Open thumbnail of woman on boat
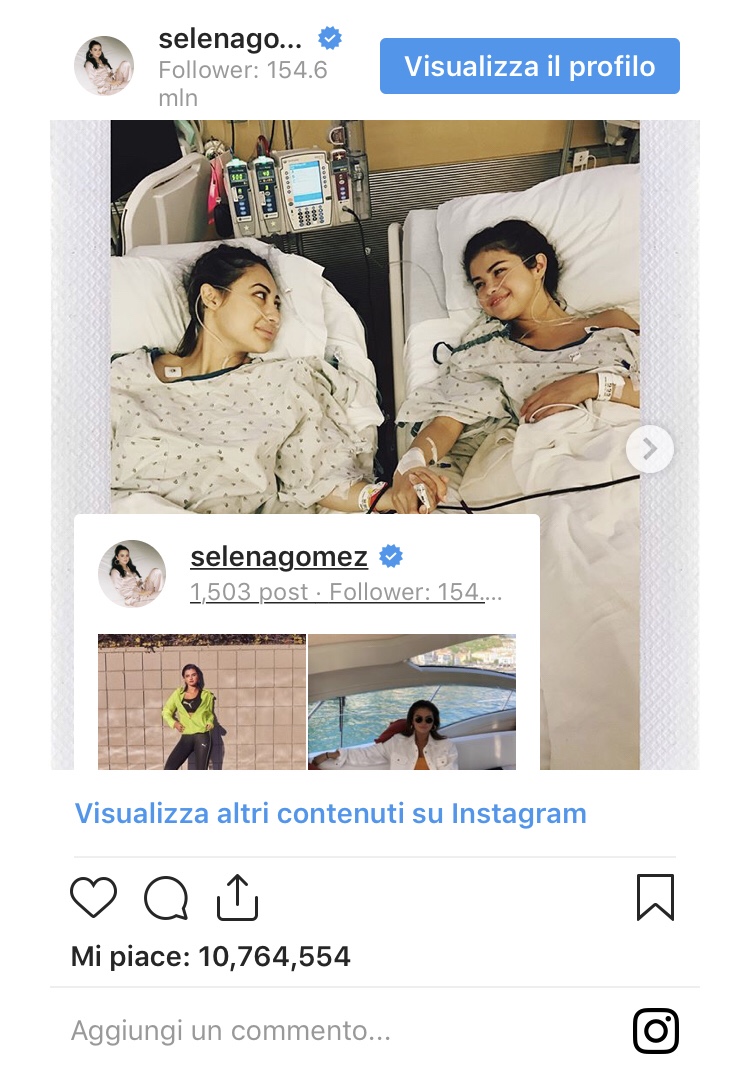Image resolution: width=750 pixels, height=1081 pixels. click(x=412, y=701)
